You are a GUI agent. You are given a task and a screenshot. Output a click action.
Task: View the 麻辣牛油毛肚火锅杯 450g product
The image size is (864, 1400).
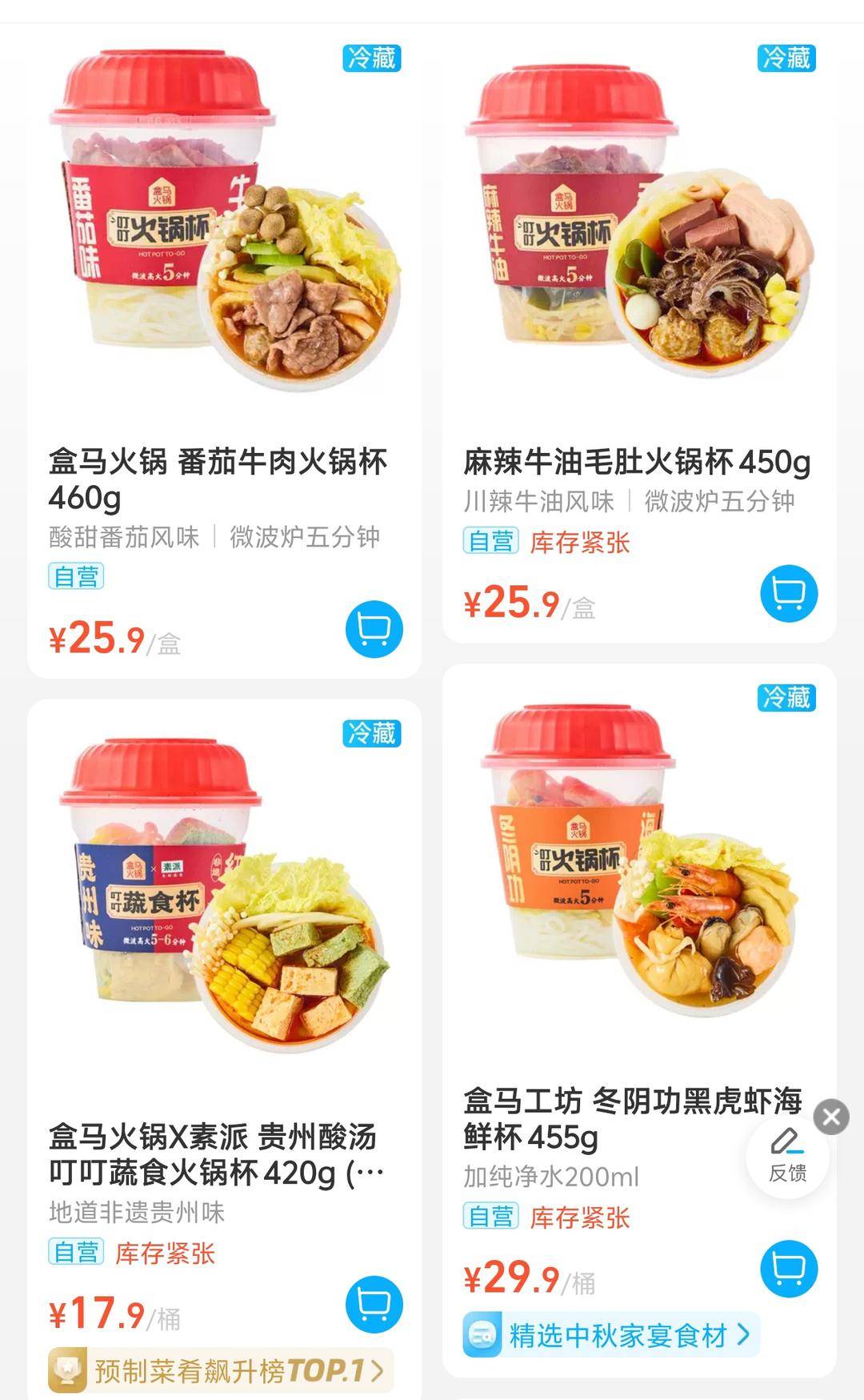pos(636,462)
